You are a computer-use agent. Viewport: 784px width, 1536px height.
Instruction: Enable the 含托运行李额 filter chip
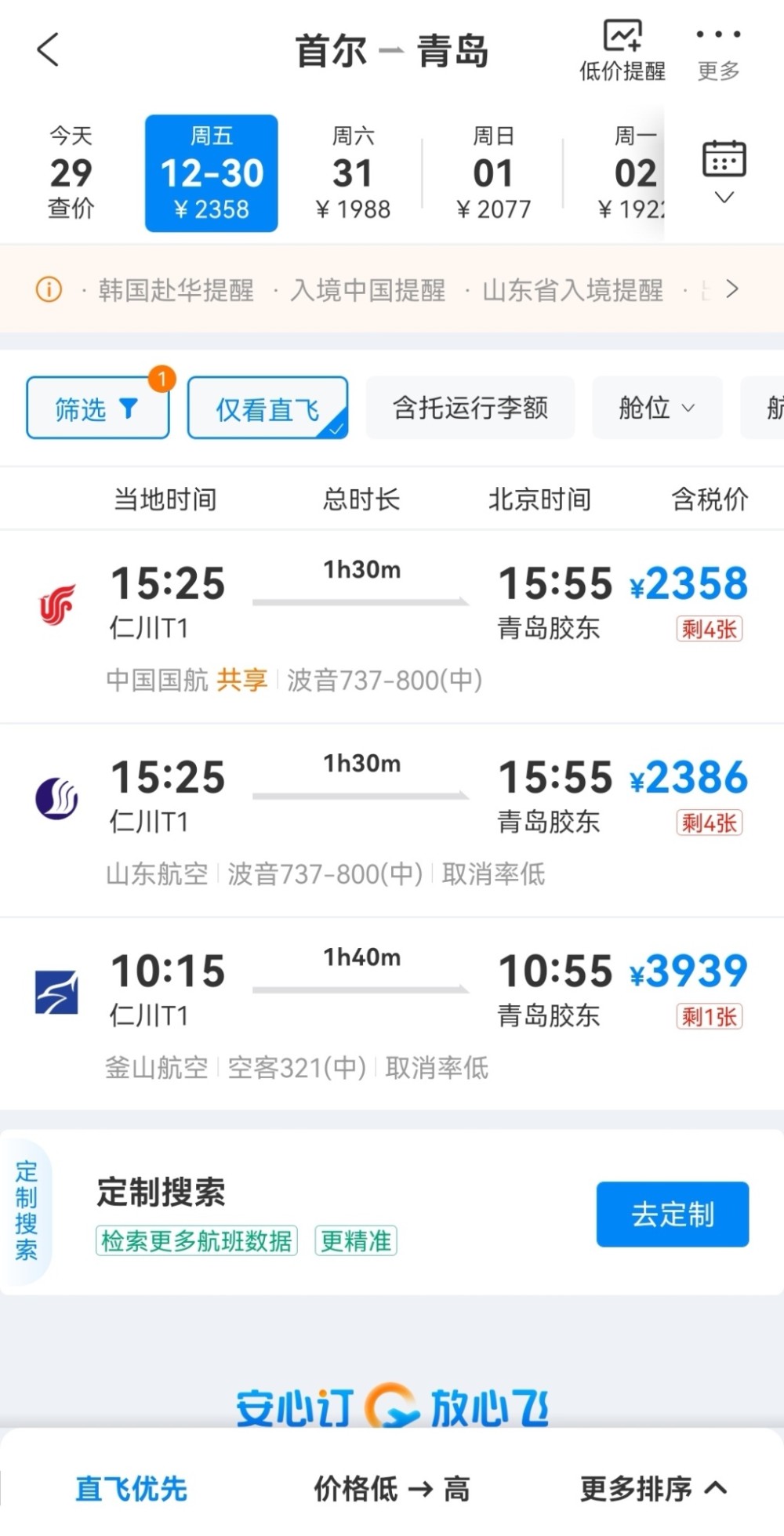tap(470, 408)
